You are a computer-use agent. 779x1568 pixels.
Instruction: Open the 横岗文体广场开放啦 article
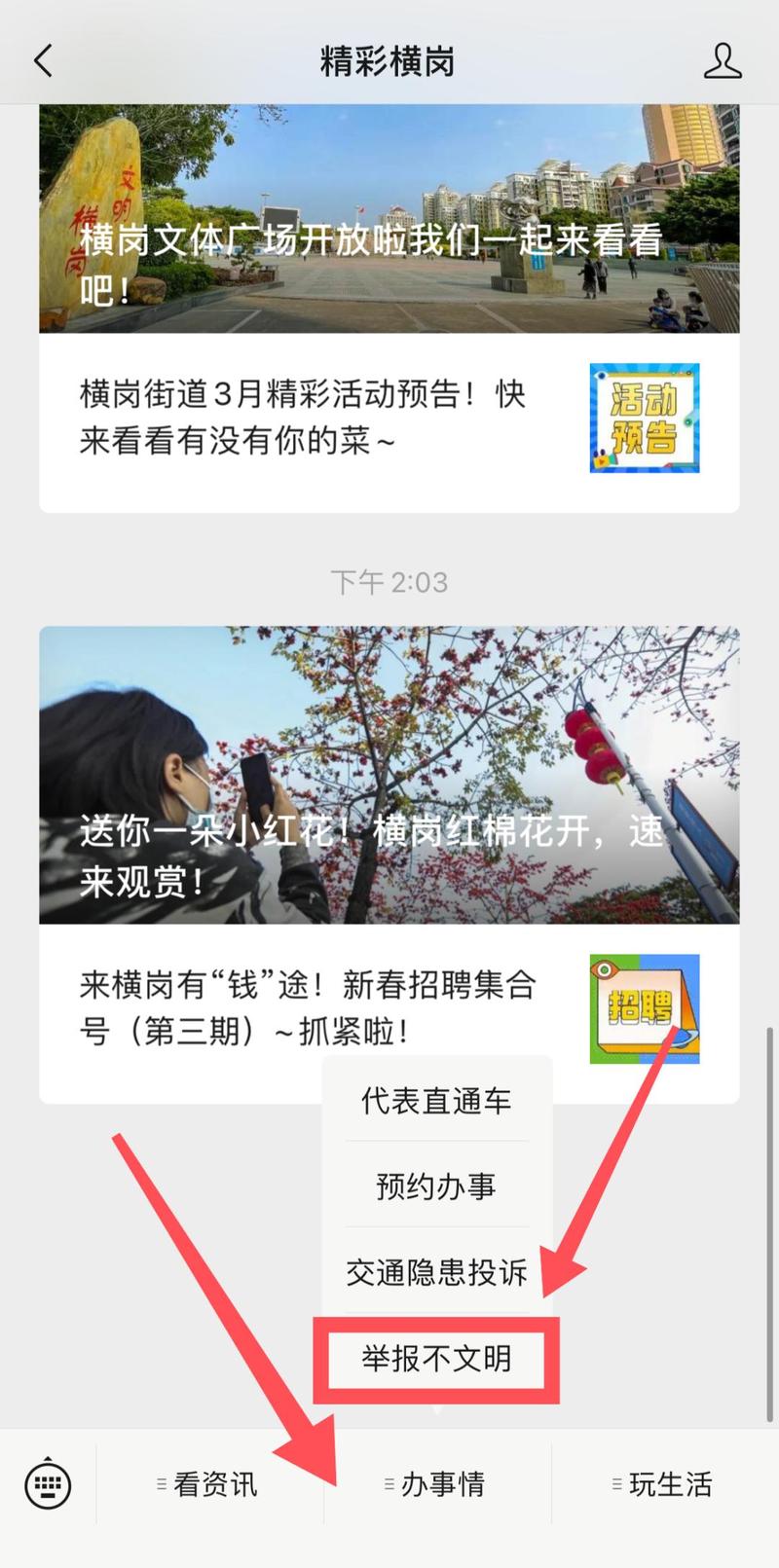[x=389, y=219]
